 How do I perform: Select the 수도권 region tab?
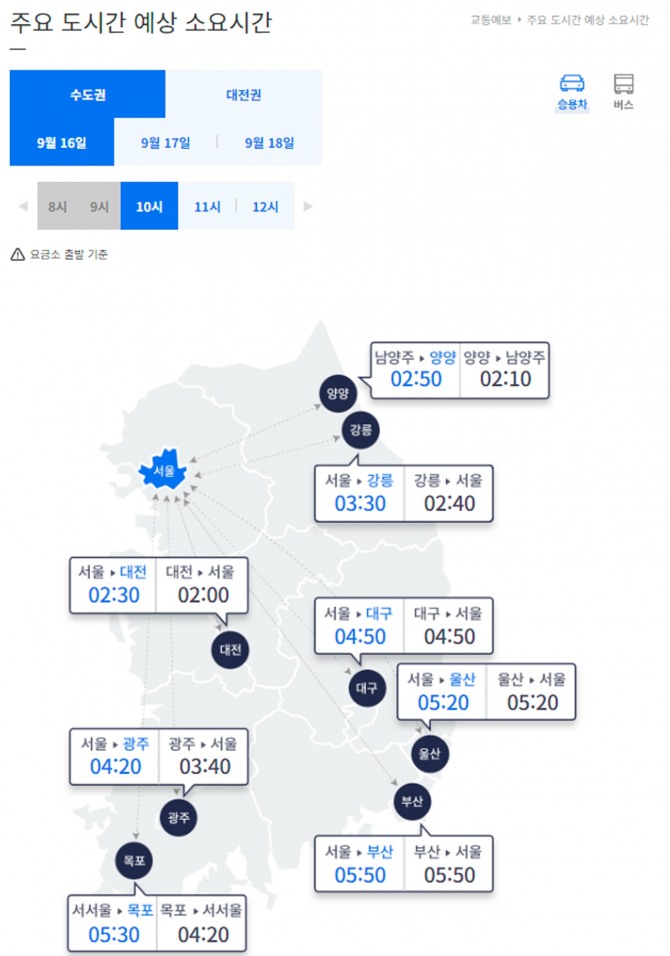point(88,95)
